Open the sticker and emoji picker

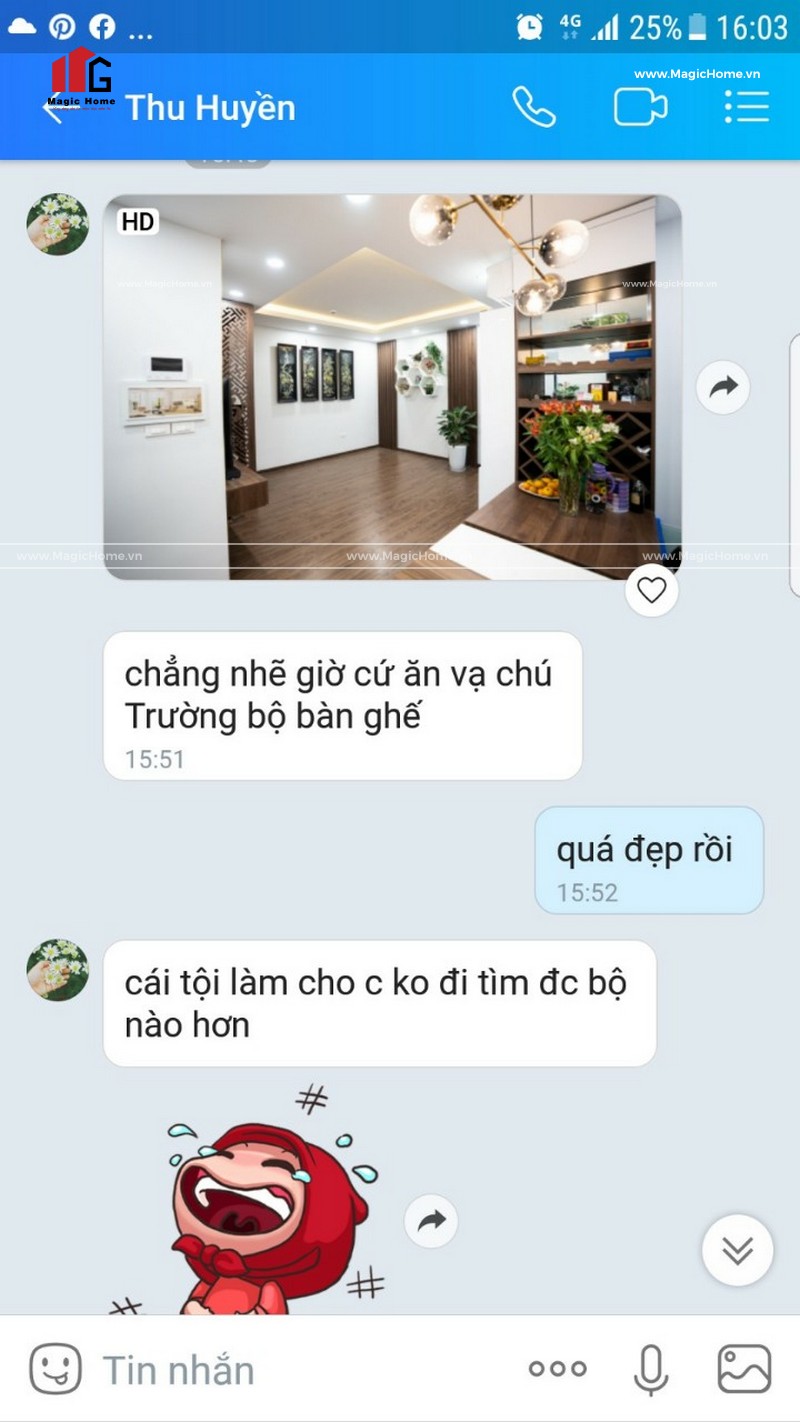[55, 1369]
